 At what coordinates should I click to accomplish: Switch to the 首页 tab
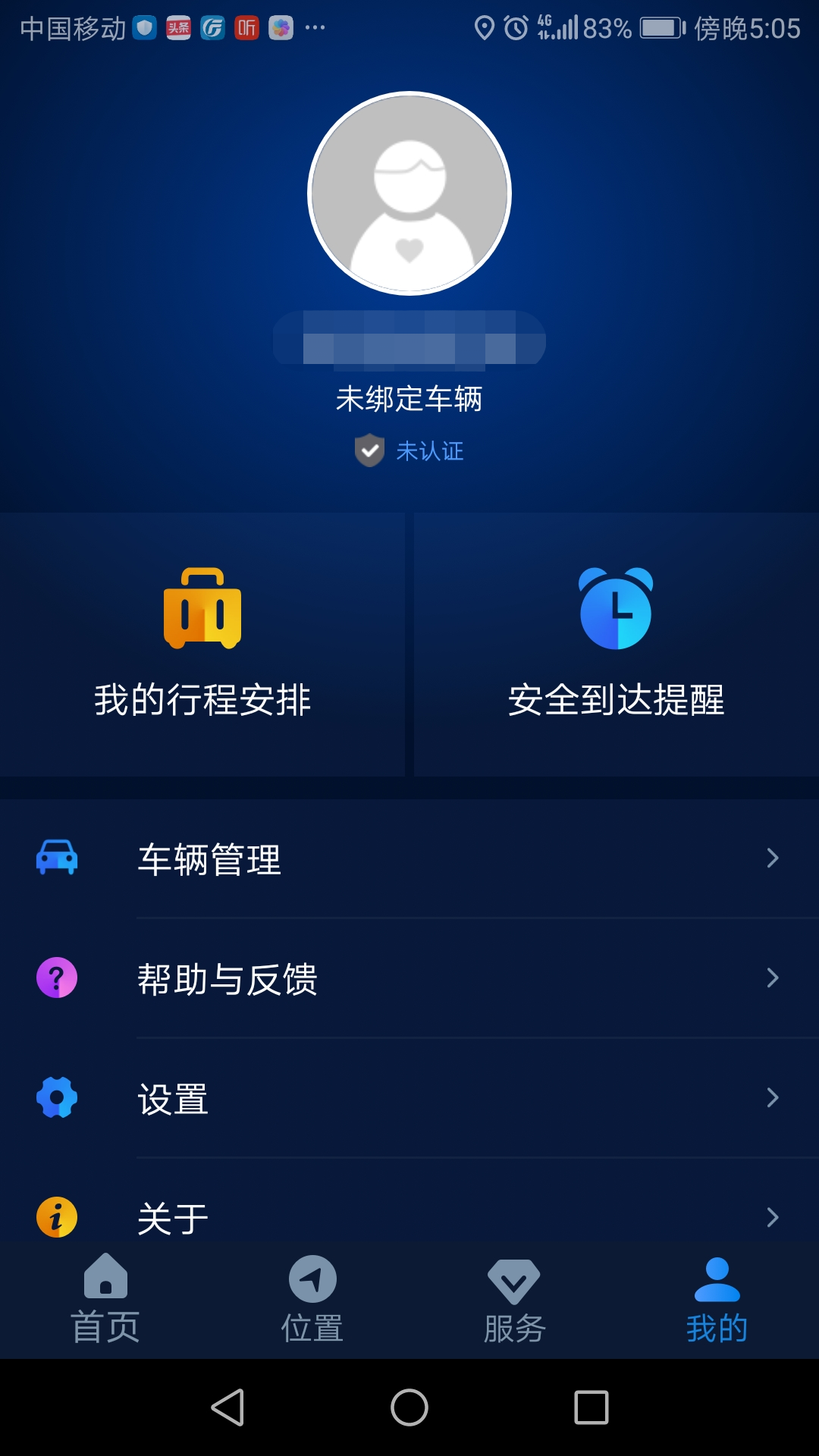[105, 1301]
